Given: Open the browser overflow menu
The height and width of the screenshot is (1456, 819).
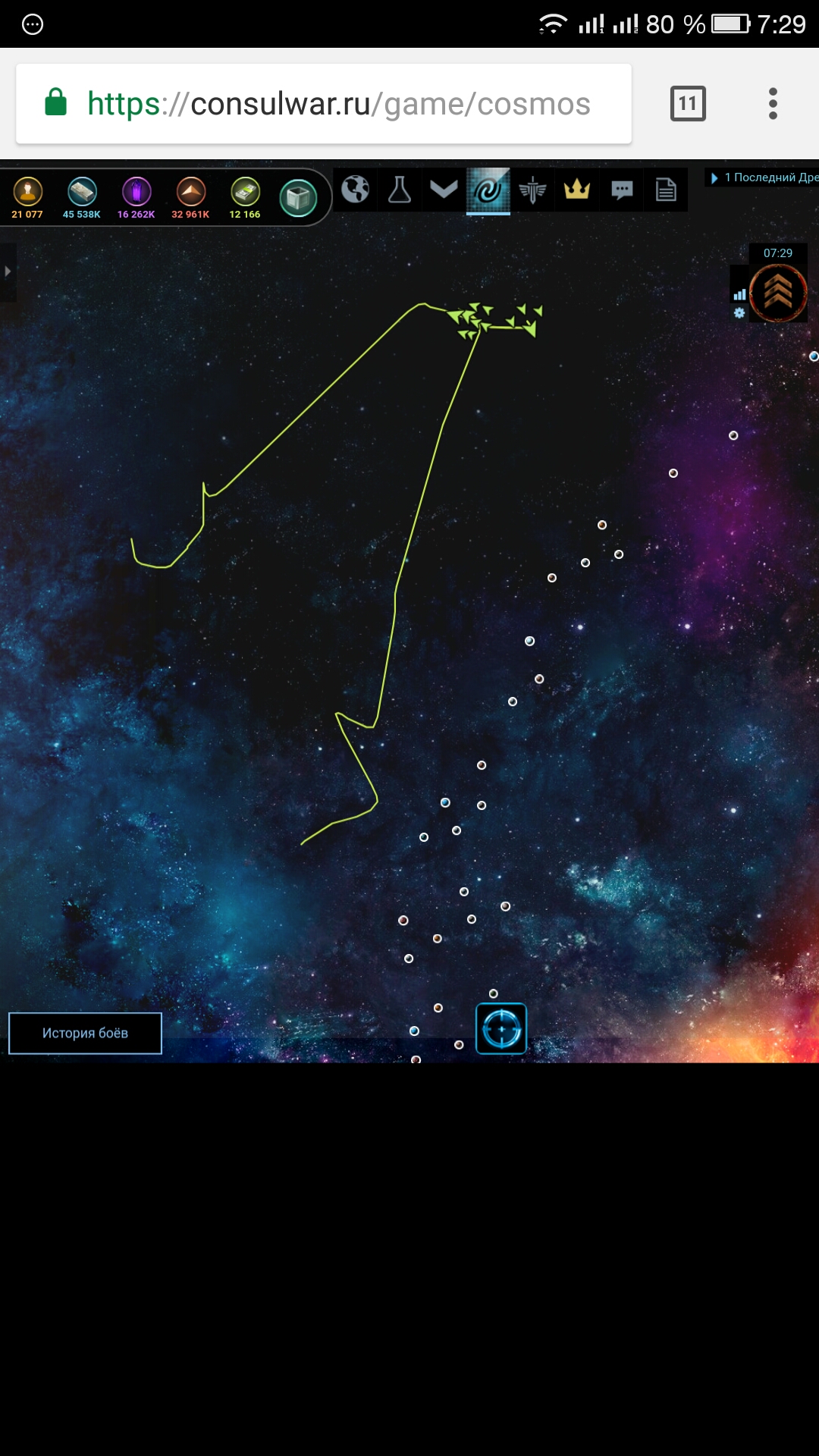Looking at the screenshot, I should pyautogui.click(x=773, y=104).
